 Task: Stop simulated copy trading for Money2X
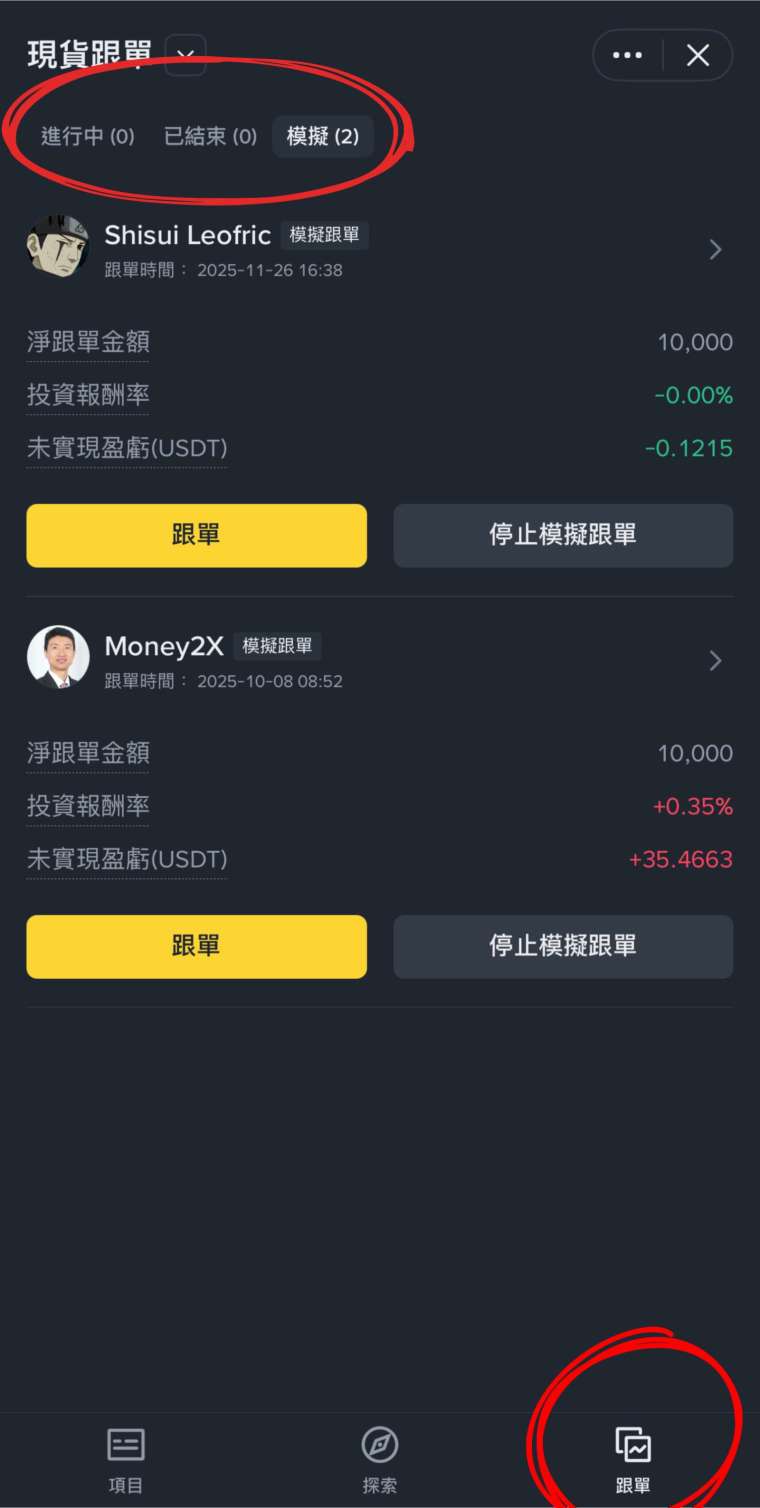tap(563, 946)
